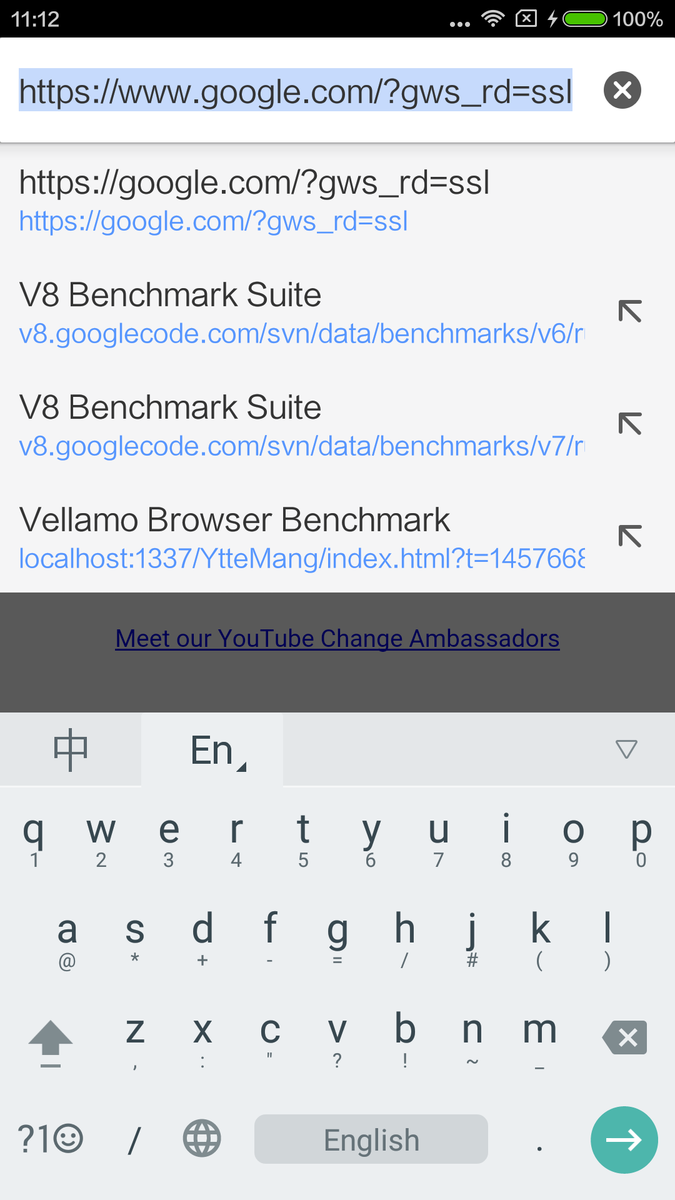Open the symbols and emoji keyboard
The width and height of the screenshot is (675, 1200).
[x=50, y=1139]
